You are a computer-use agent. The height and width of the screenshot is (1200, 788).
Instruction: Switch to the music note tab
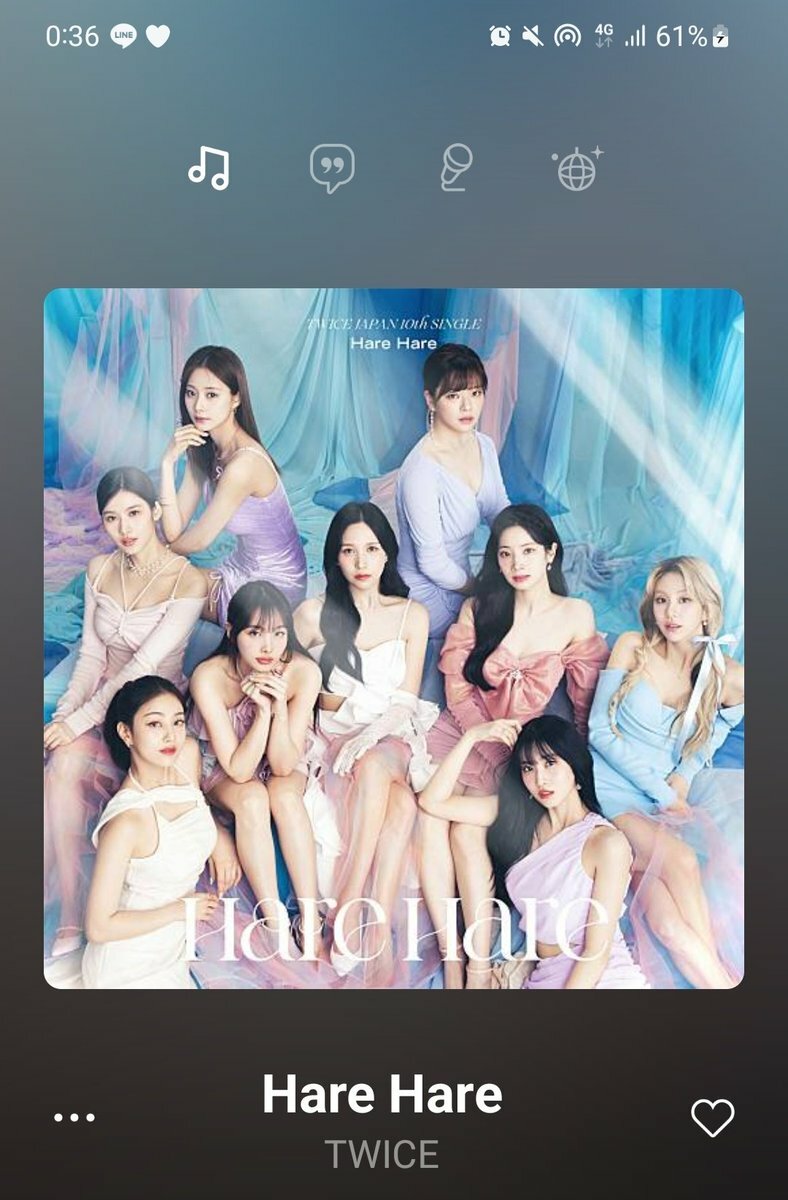click(209, 168)
